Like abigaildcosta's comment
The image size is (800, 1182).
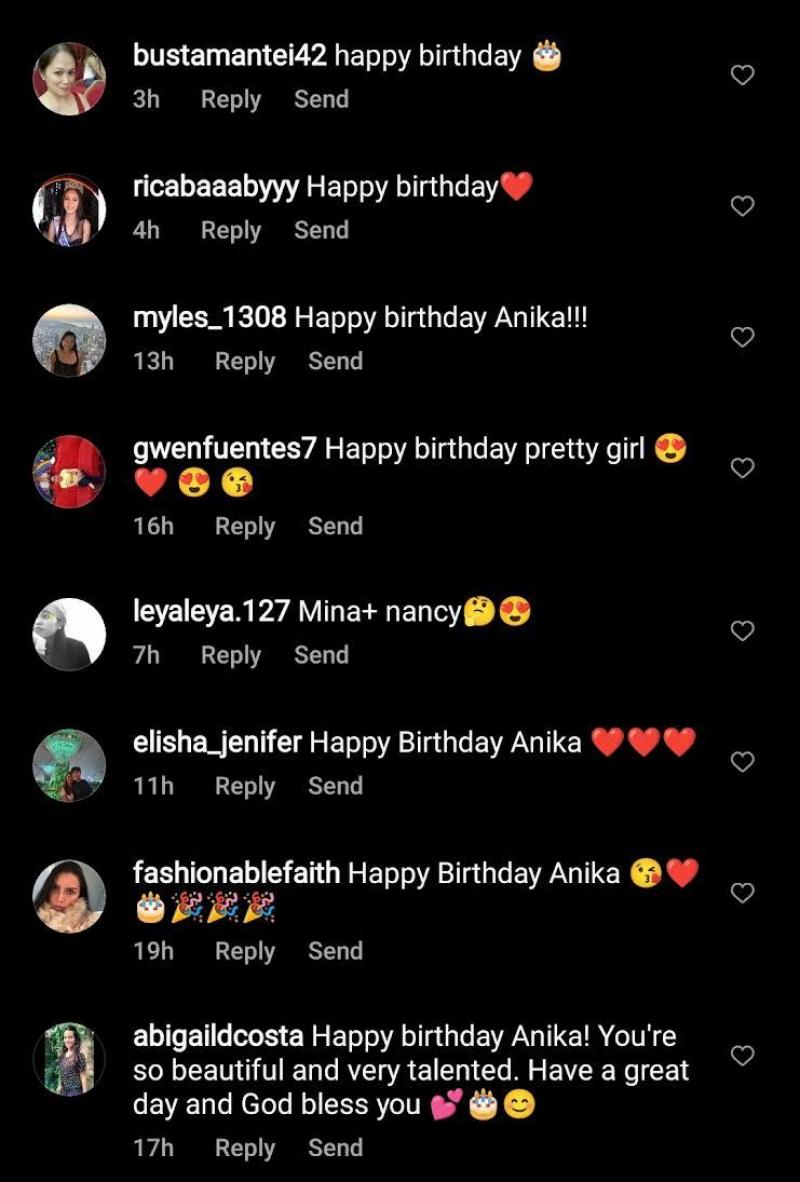tap(742, 1056)
